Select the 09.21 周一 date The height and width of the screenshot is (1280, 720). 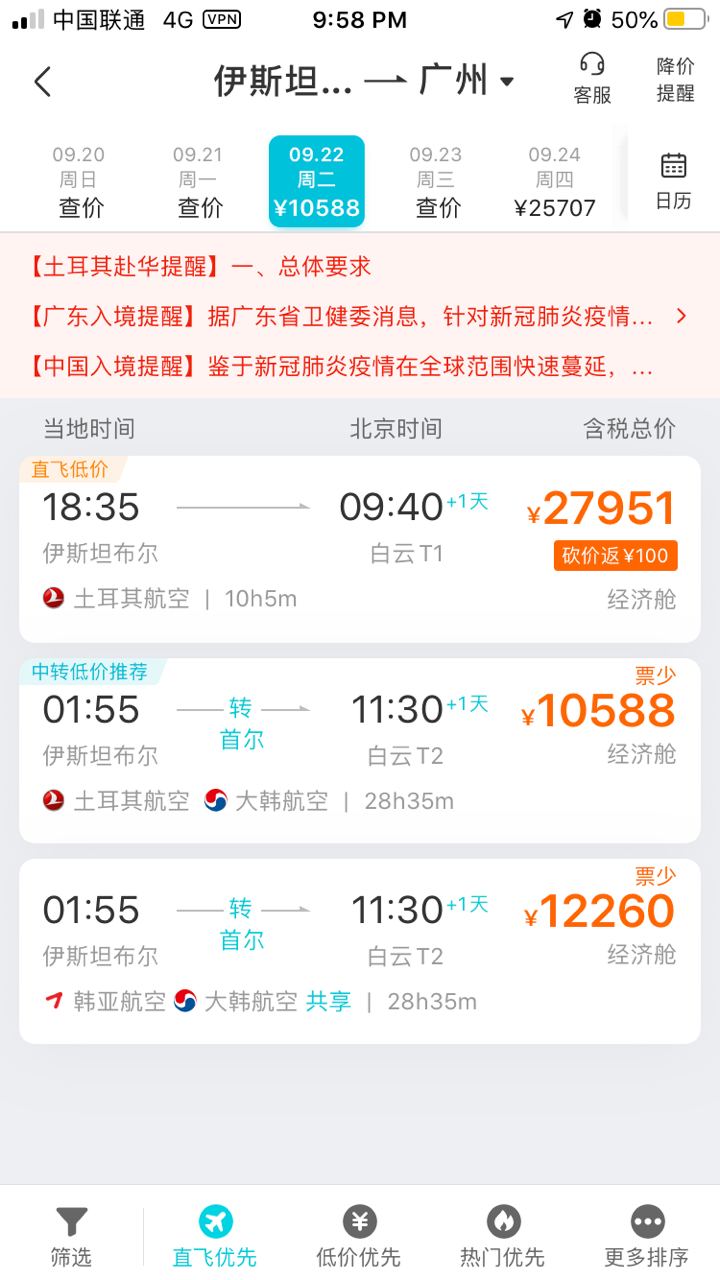click(199, 182)
